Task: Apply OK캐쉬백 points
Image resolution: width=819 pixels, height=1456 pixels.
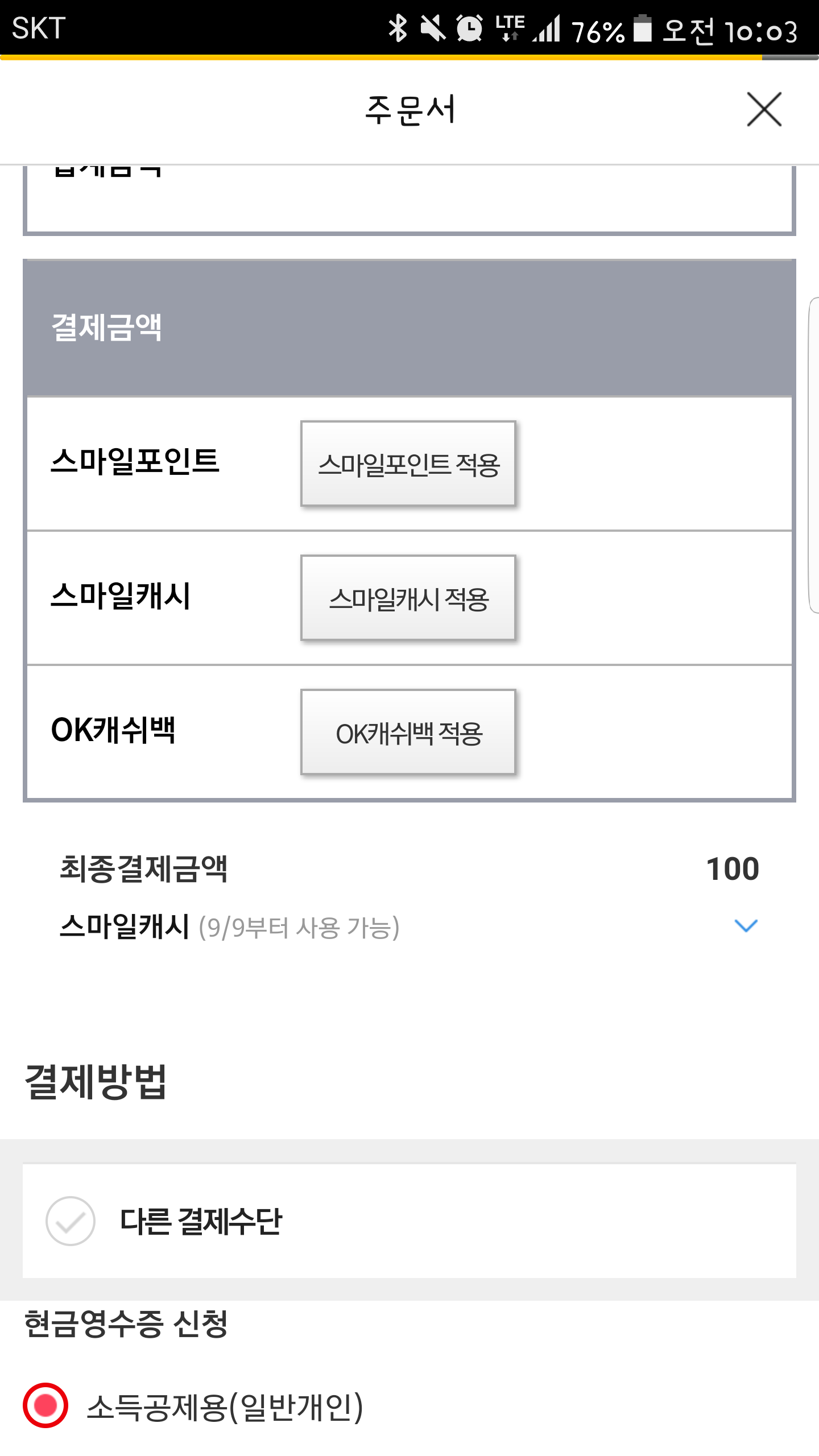Action: pyautogui.click(x=408, y=732)
